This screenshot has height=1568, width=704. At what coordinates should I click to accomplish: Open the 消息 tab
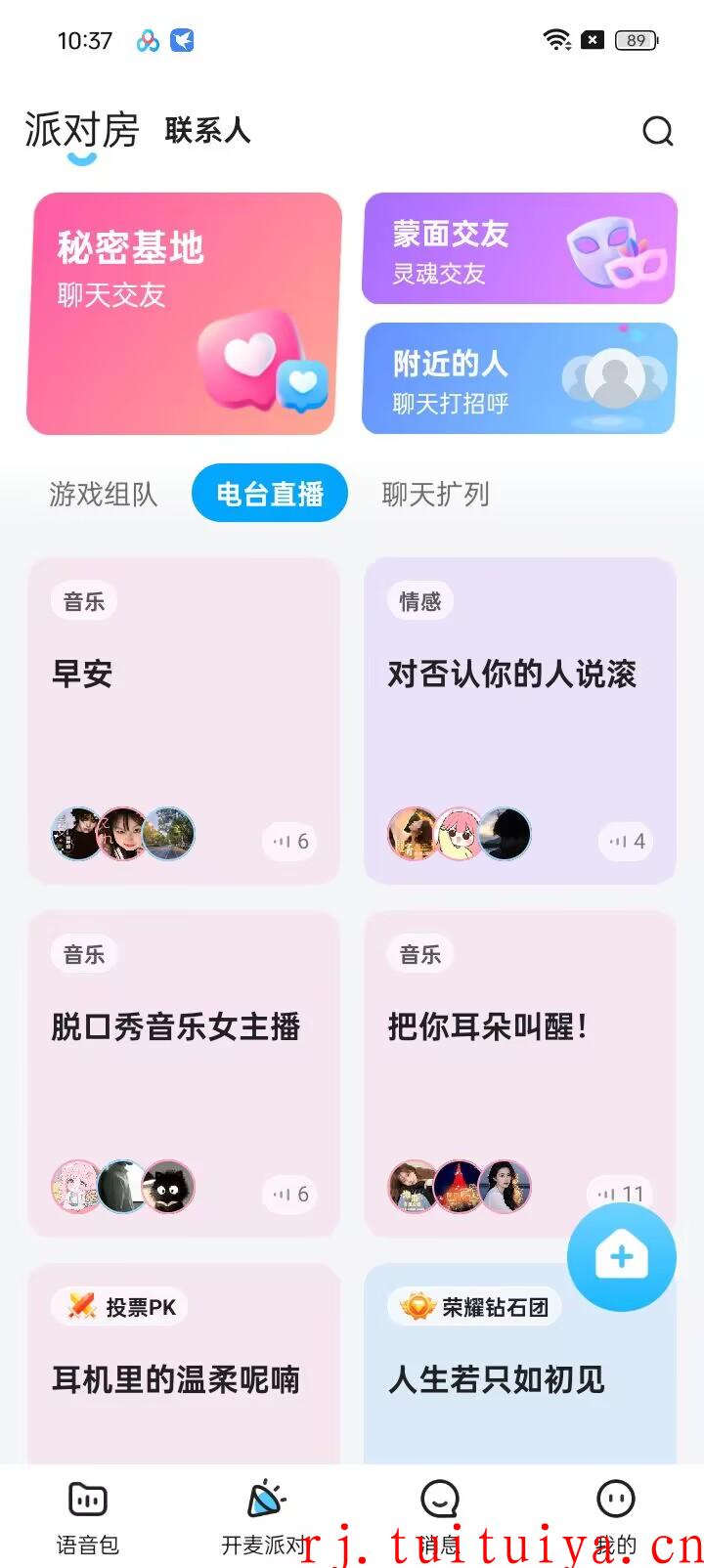click(x=440, y=1516)
